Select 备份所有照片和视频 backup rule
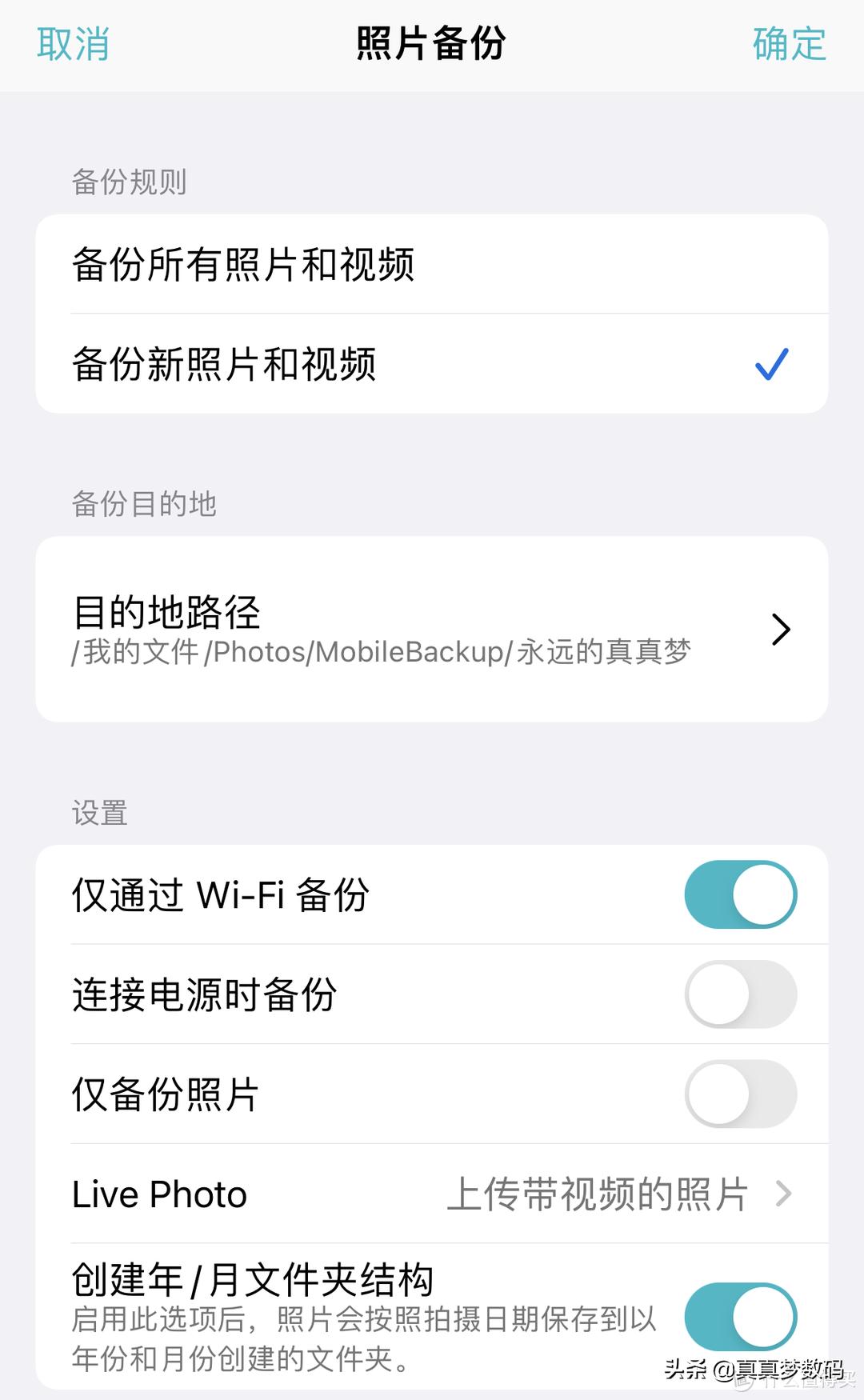 (244, 265)
